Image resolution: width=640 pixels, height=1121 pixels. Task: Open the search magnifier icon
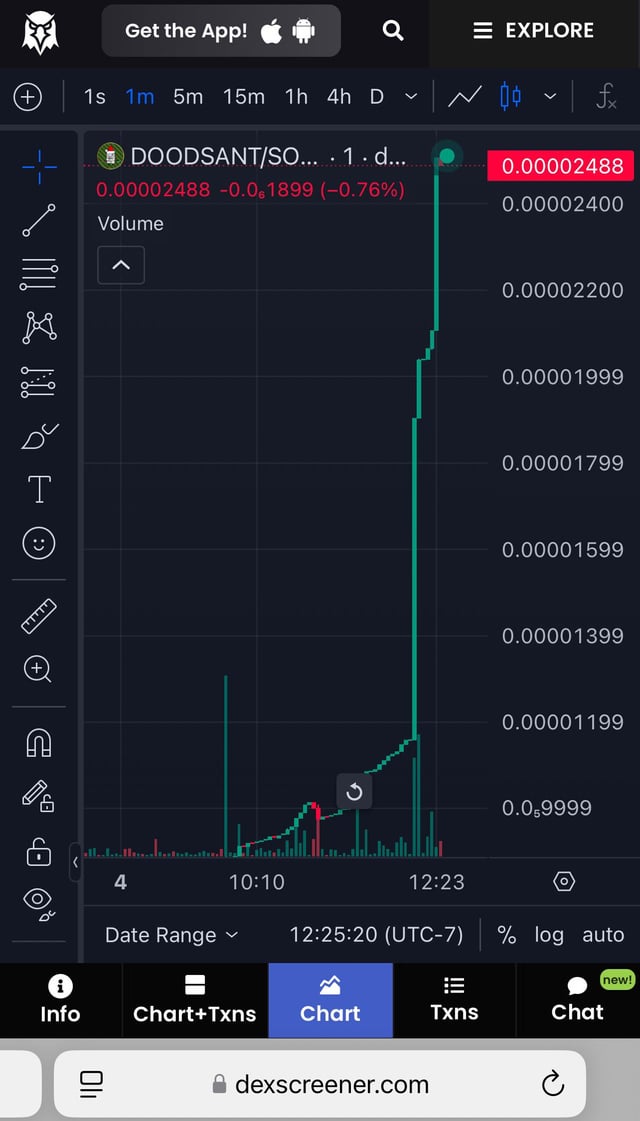393,31
